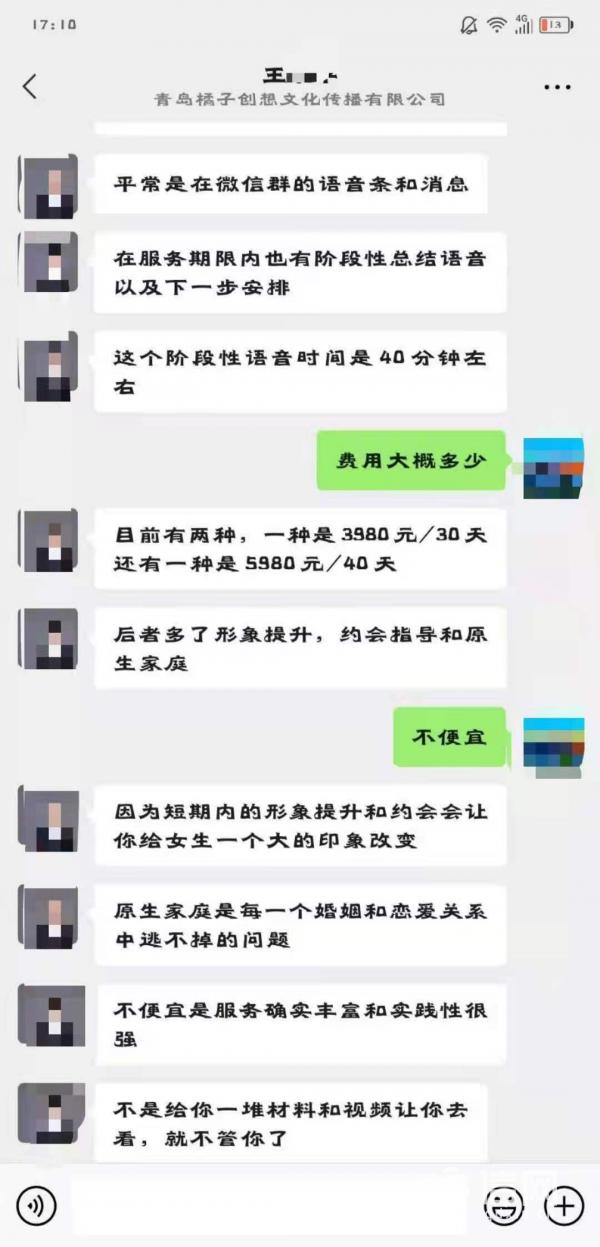This screenshot has width=600, height=1247.
Task: Open contact avatar beside 目前有两种 message
Action: (49, 541)
